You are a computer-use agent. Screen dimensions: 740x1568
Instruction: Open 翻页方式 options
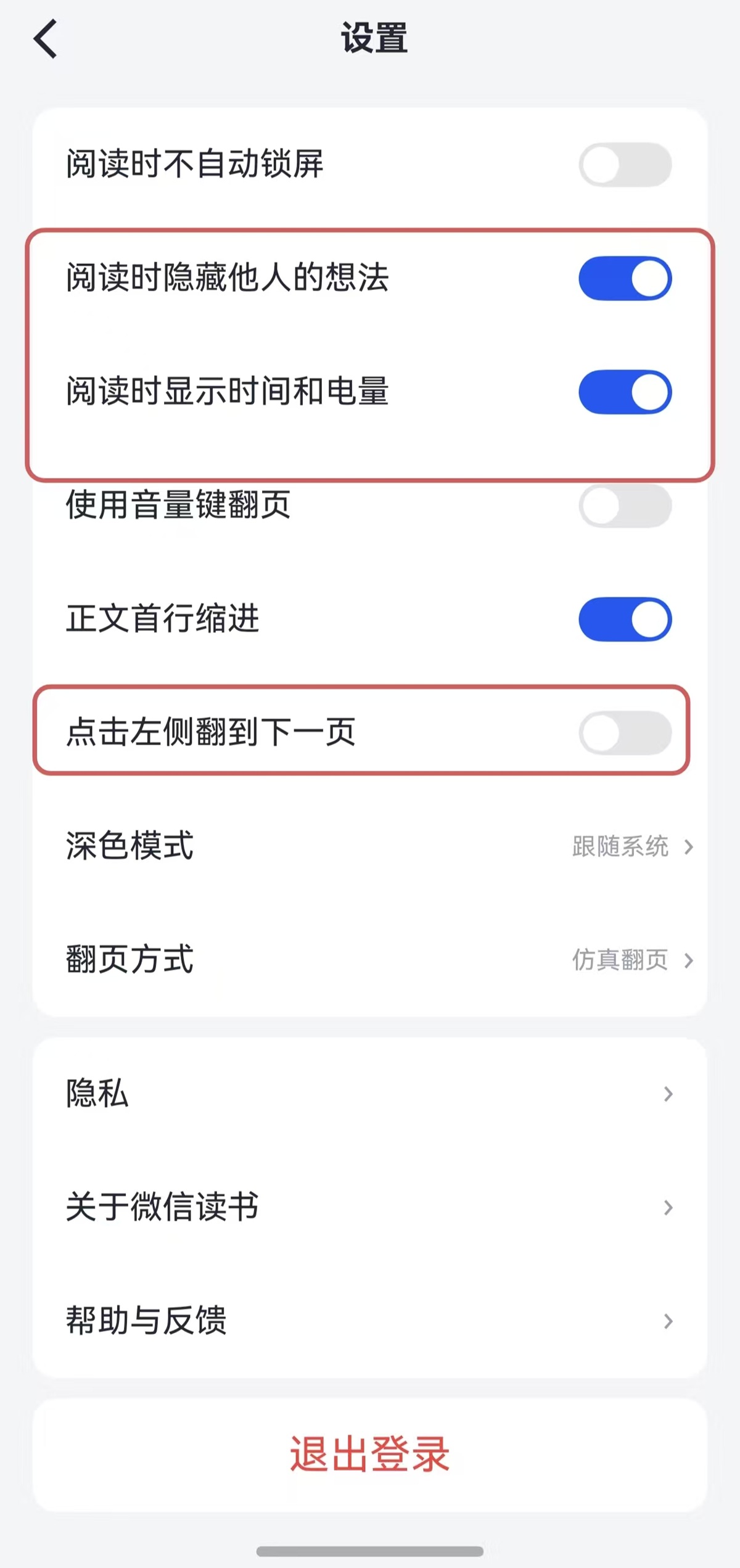click(x=370, y=960)
